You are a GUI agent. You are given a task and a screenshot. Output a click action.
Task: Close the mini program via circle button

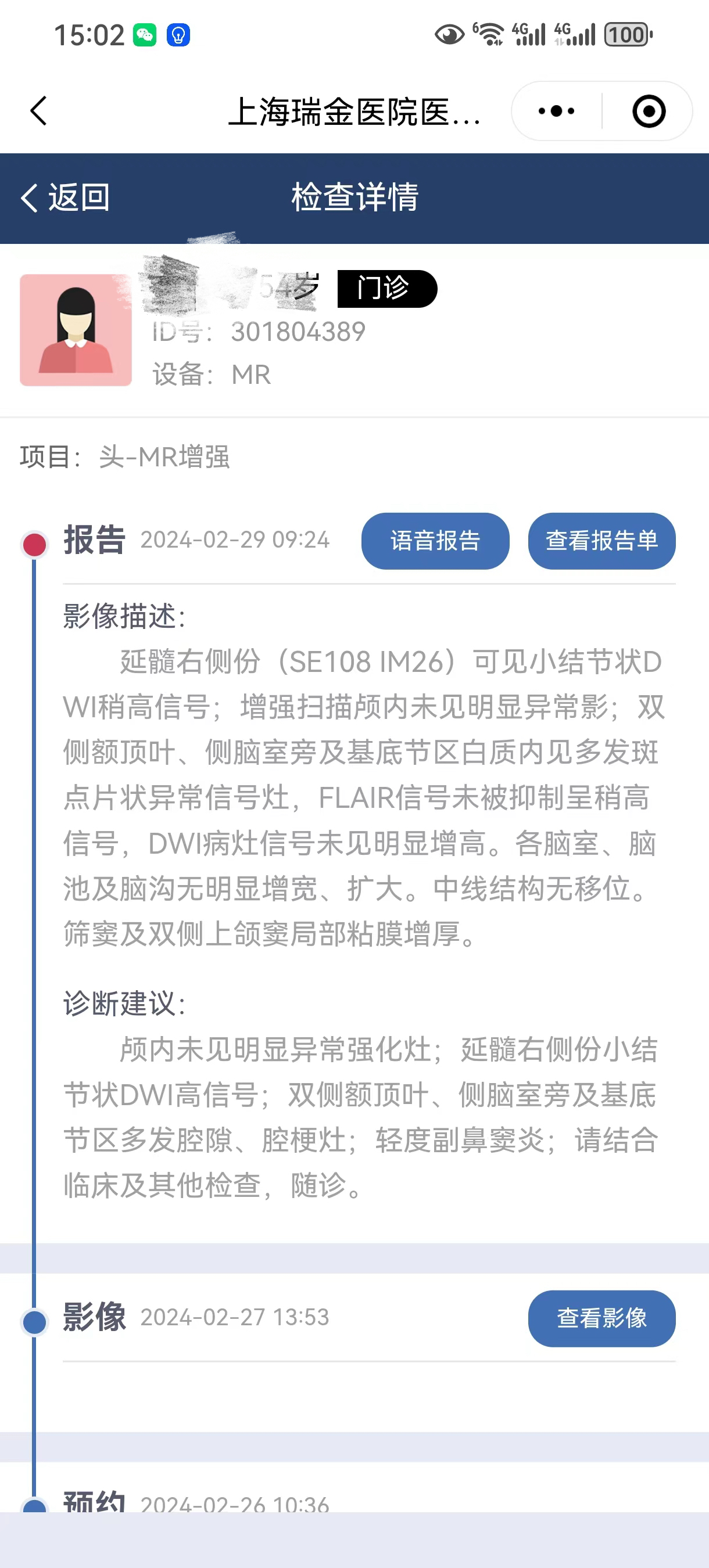click(648, 112)
